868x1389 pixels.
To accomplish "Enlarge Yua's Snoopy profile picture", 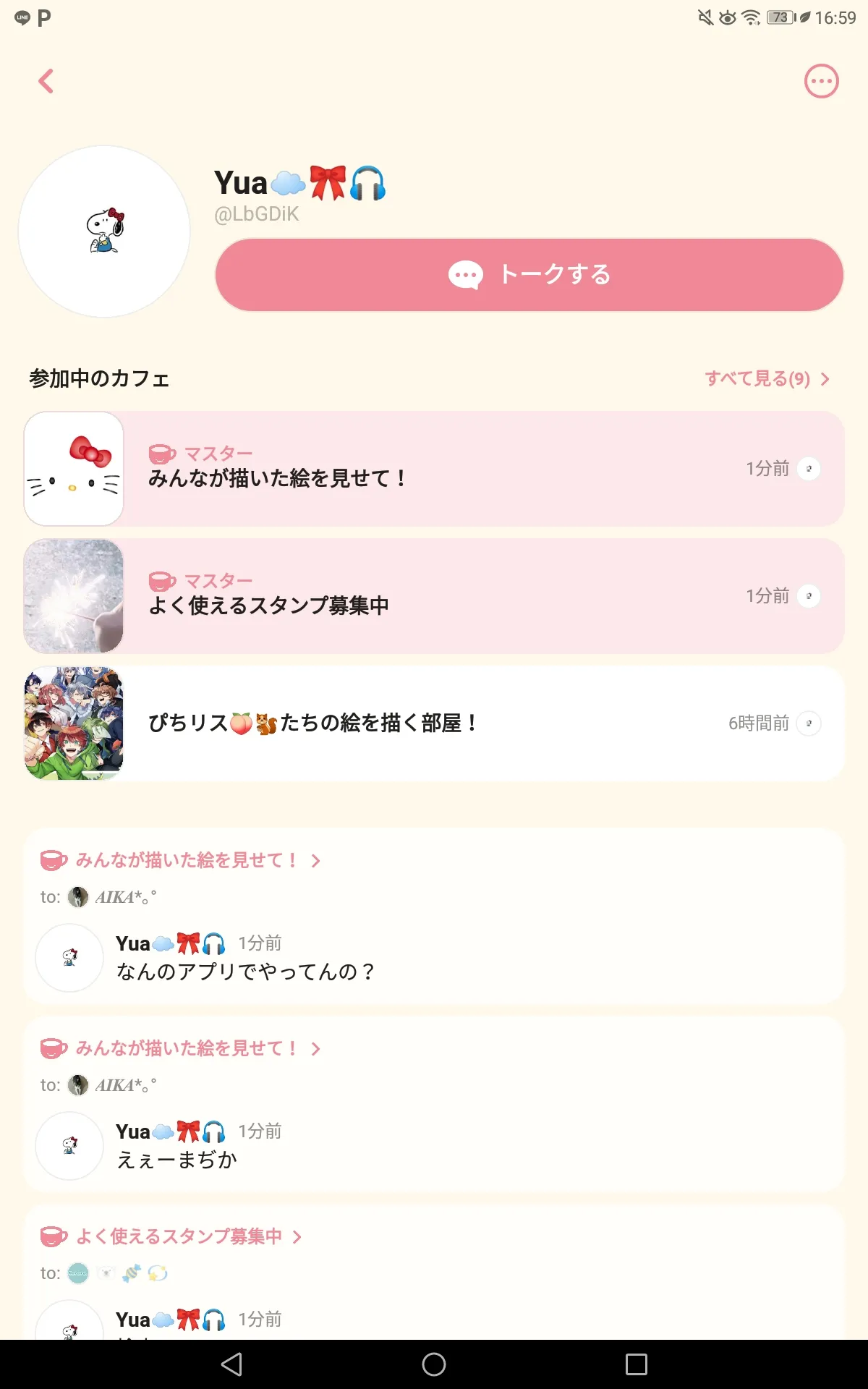I will coord(104,231).
